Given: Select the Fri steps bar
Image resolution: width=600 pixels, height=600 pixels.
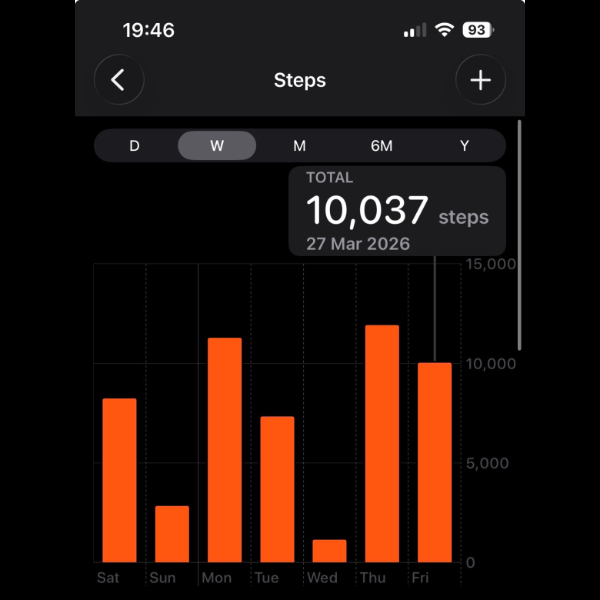Looking at the screenshot, I should pyautogui.click(x=434, y=462).
